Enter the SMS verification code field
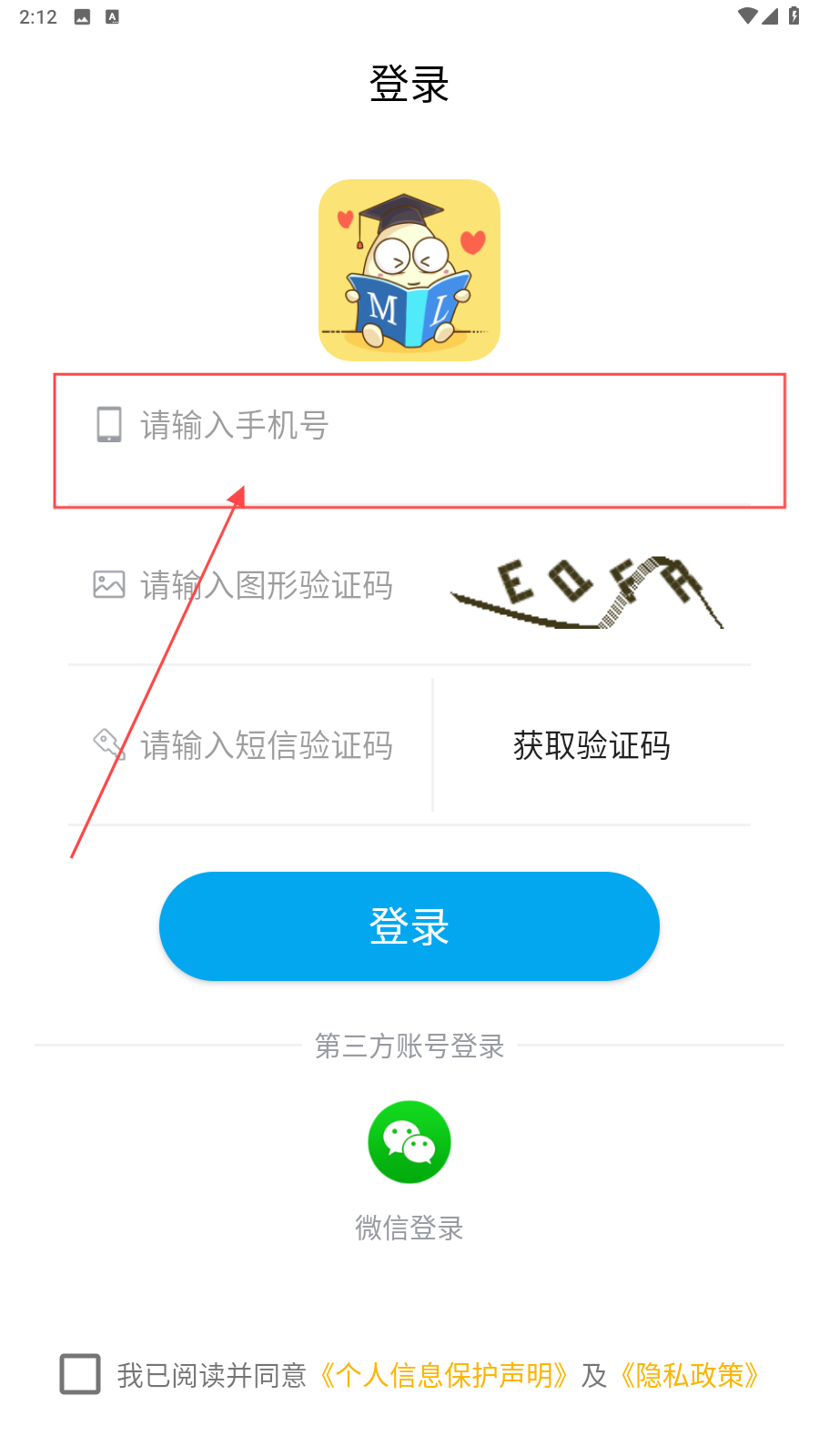This screenshot has height=1456, width=819. coord(266,745)
